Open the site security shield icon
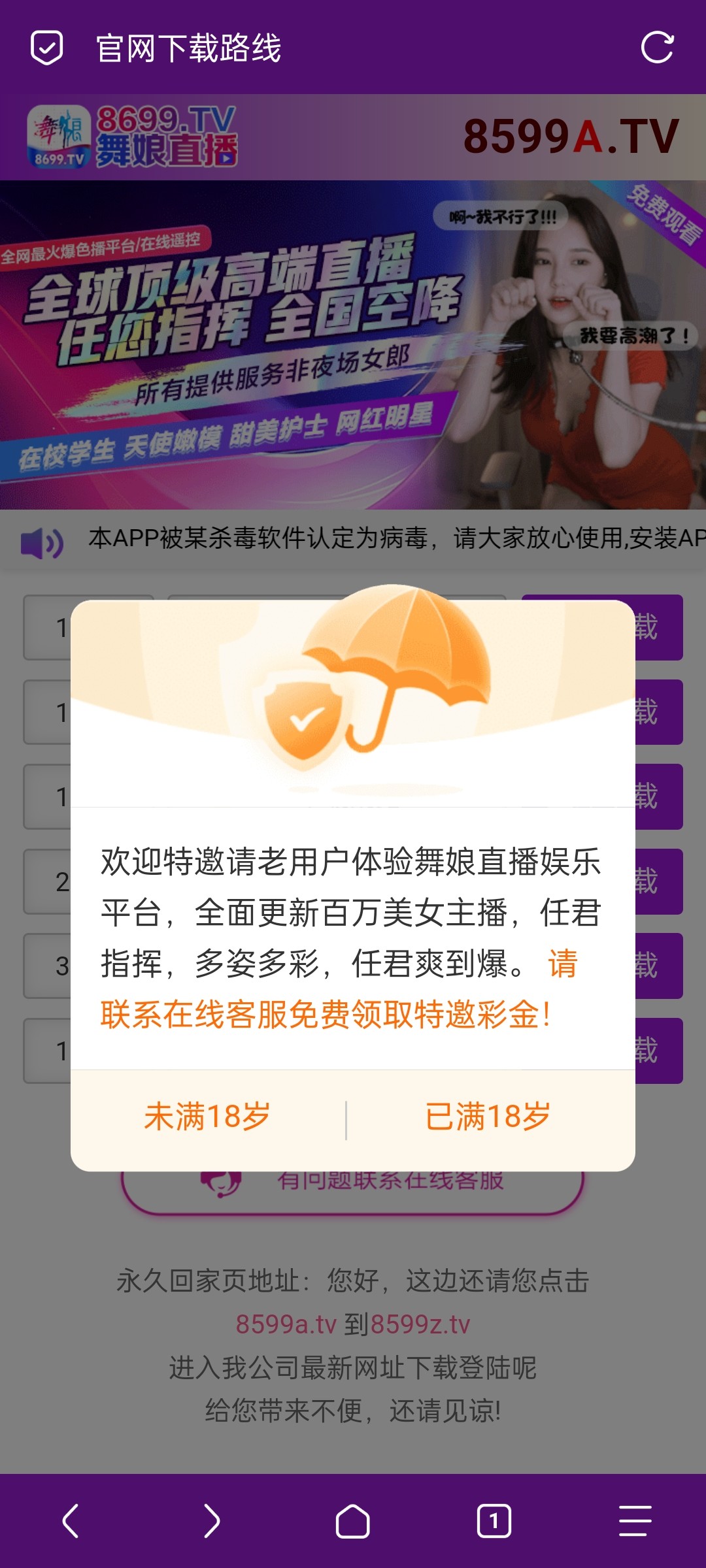The width and height of the screenshot is (706, 1568). coord(47,48)
